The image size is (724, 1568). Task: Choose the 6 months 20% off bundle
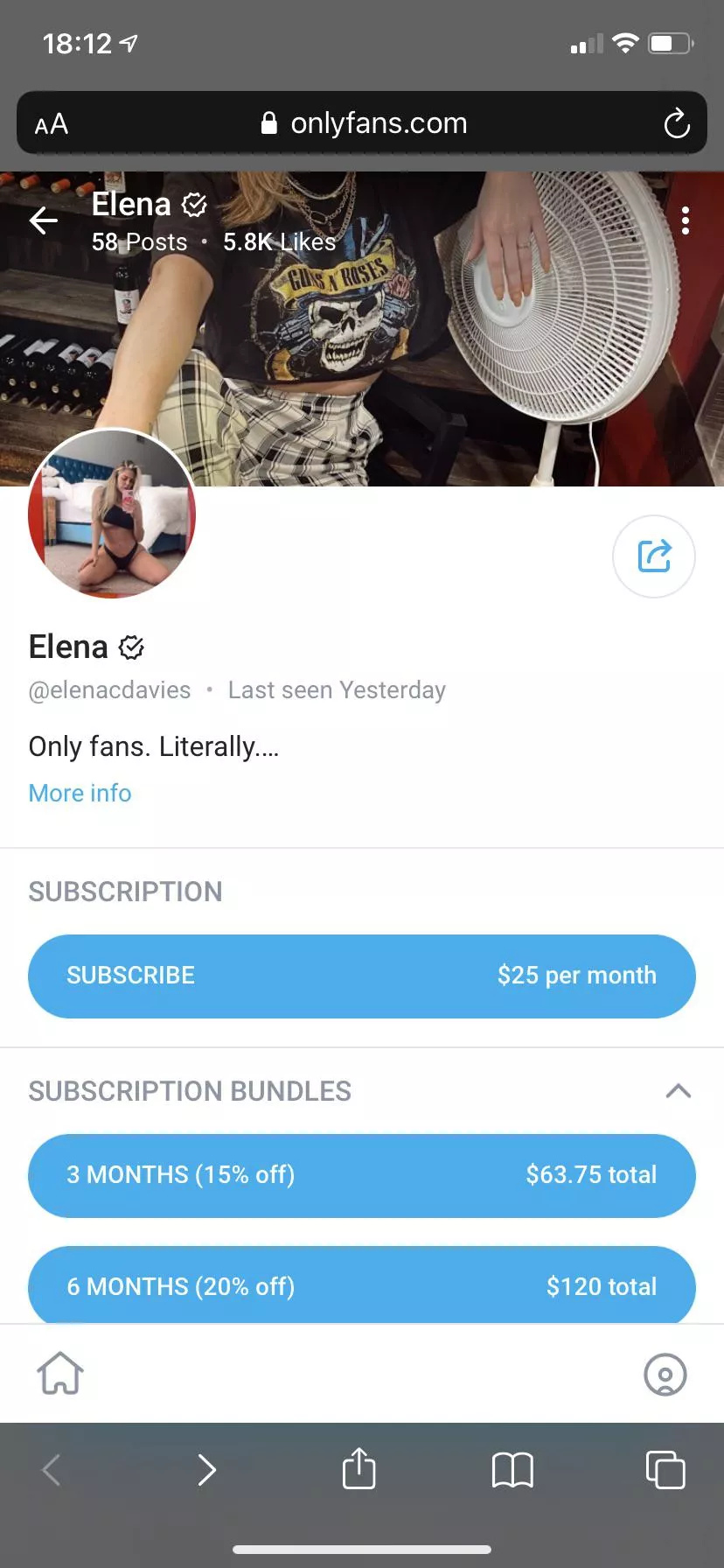pyautogui.click(x=361, y=1286)
